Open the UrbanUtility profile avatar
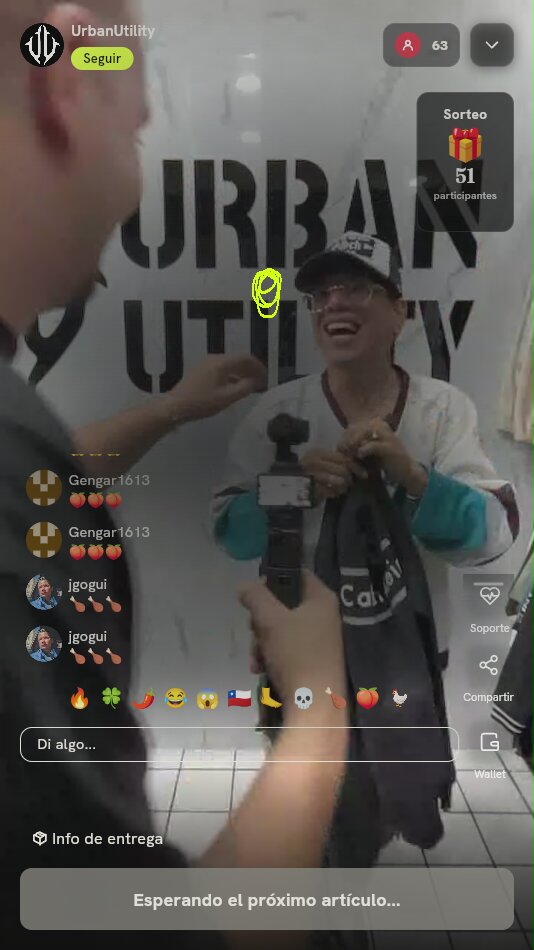 42,45
